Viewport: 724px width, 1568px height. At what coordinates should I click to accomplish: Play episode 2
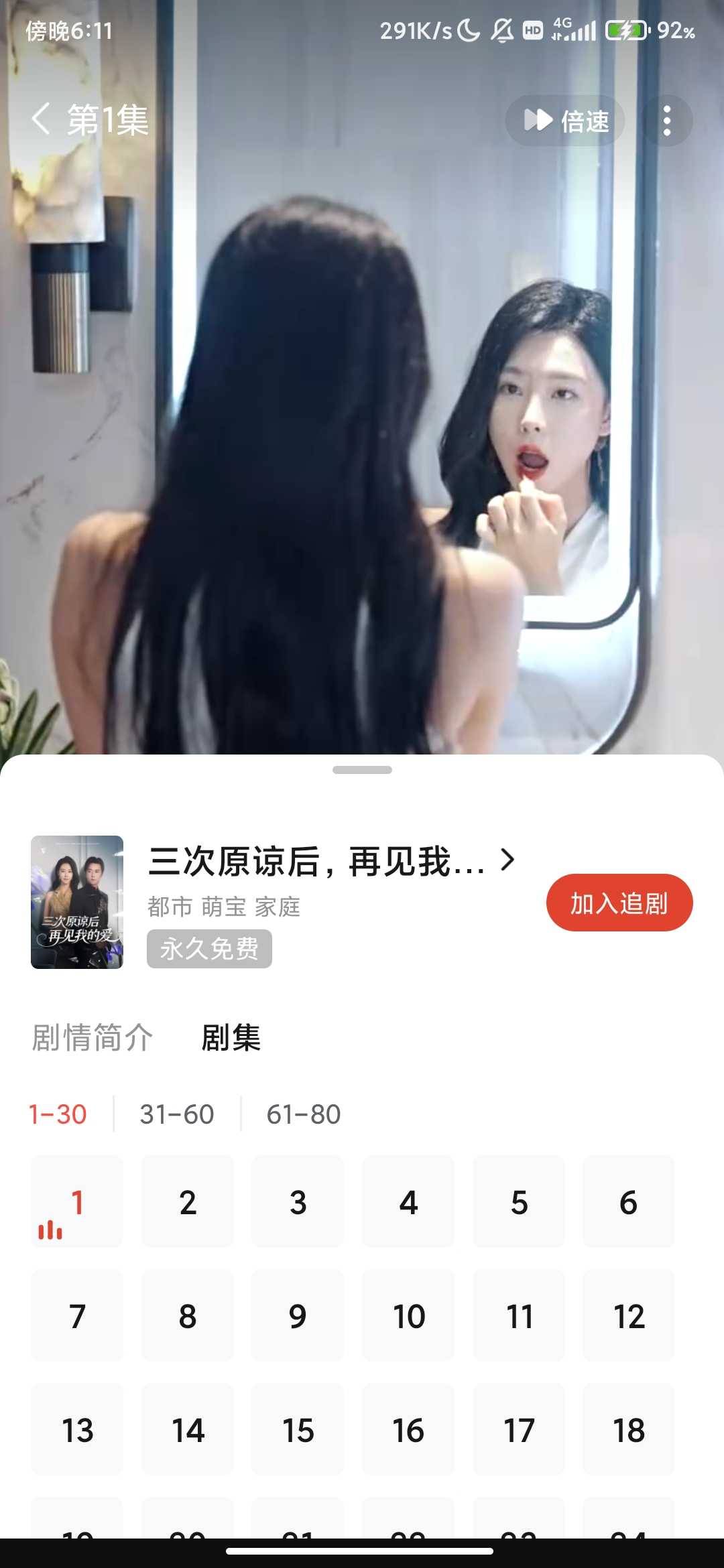188,1202
